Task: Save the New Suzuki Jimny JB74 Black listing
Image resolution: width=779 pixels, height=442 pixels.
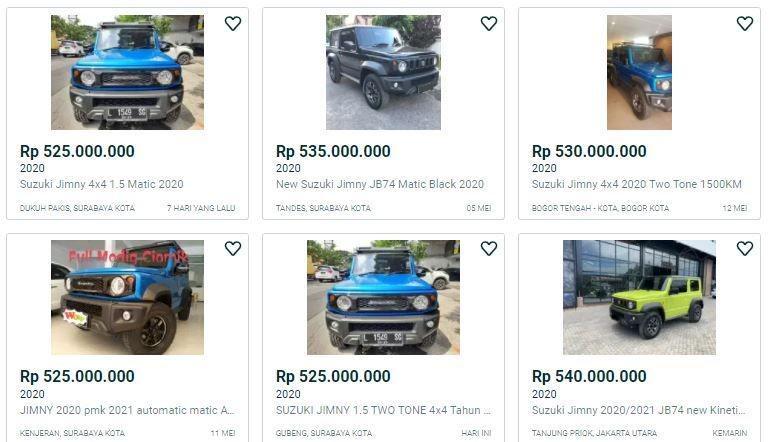Action: click(x=489, y=23)
